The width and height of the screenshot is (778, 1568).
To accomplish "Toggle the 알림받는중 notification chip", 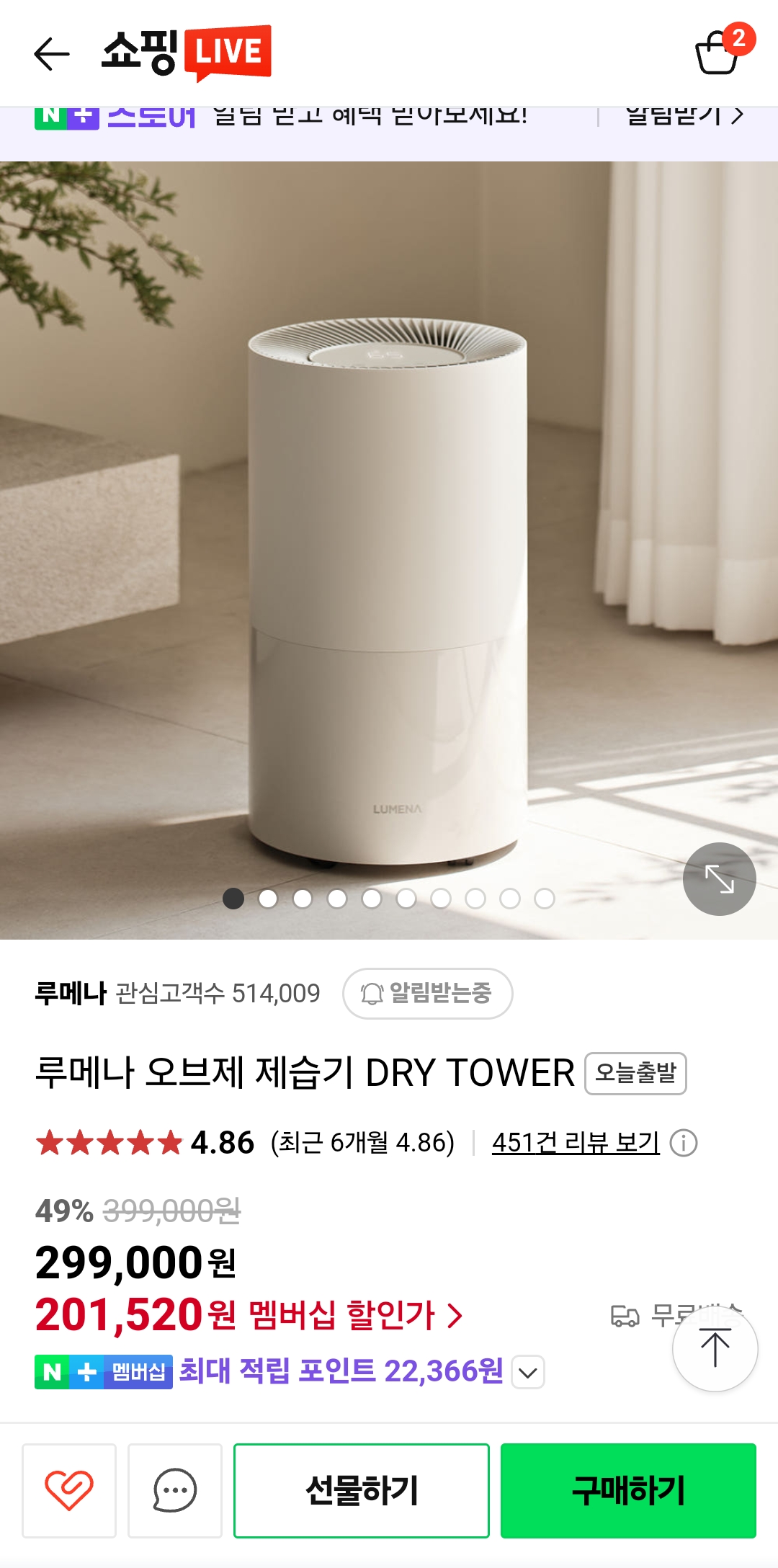I will [x=427, y=994].
